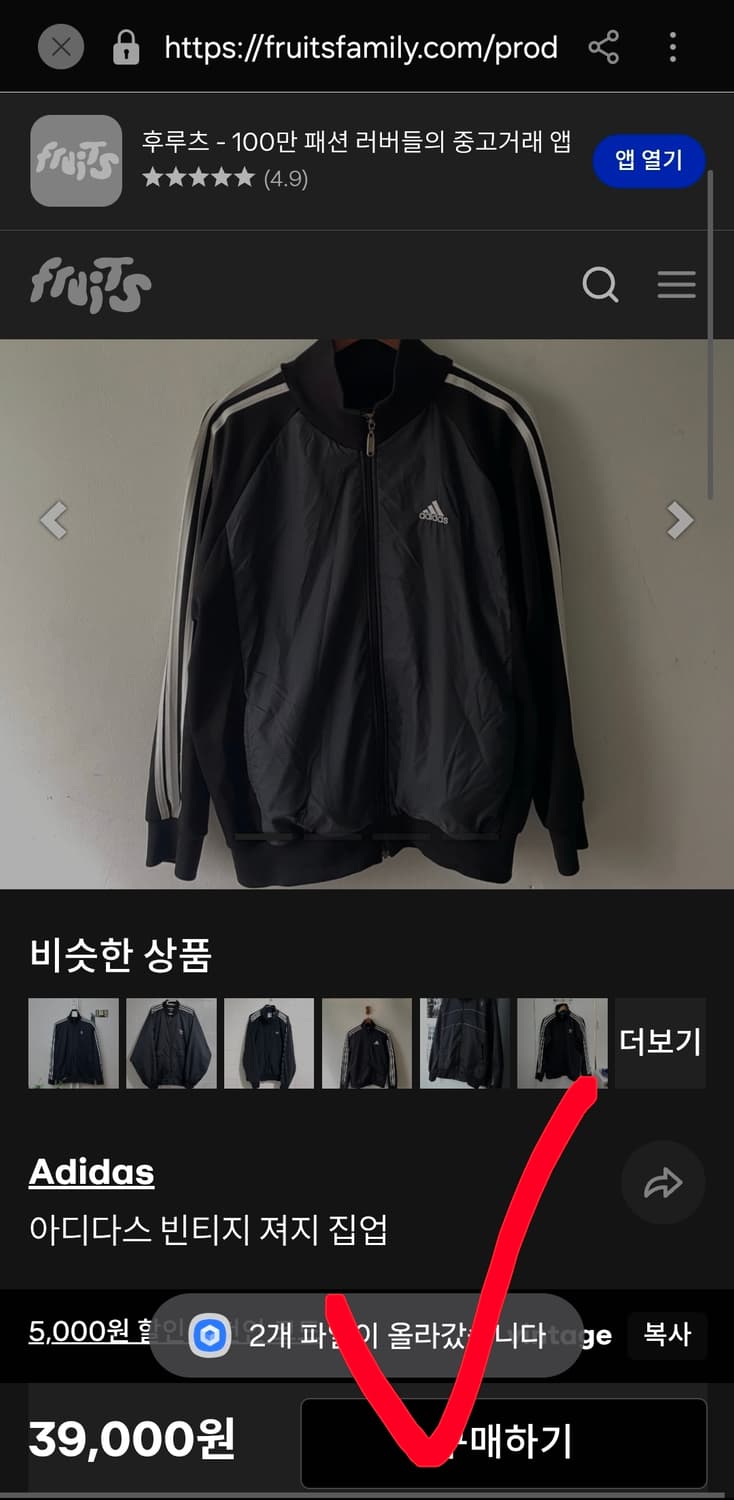Share the Adidas product via the arrow icon
The image size is (734, 1500).
[x=663, y=1183]
